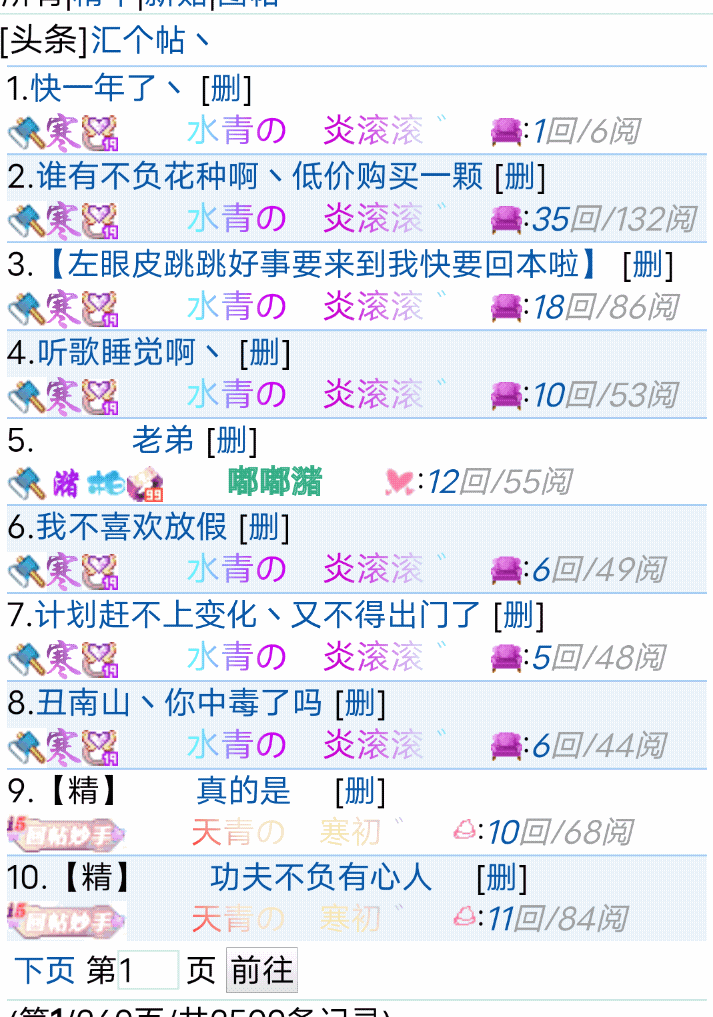Open featured thread 功夫不负有心人
Screen dimensions: 713x1017
(x=320, y=878)
